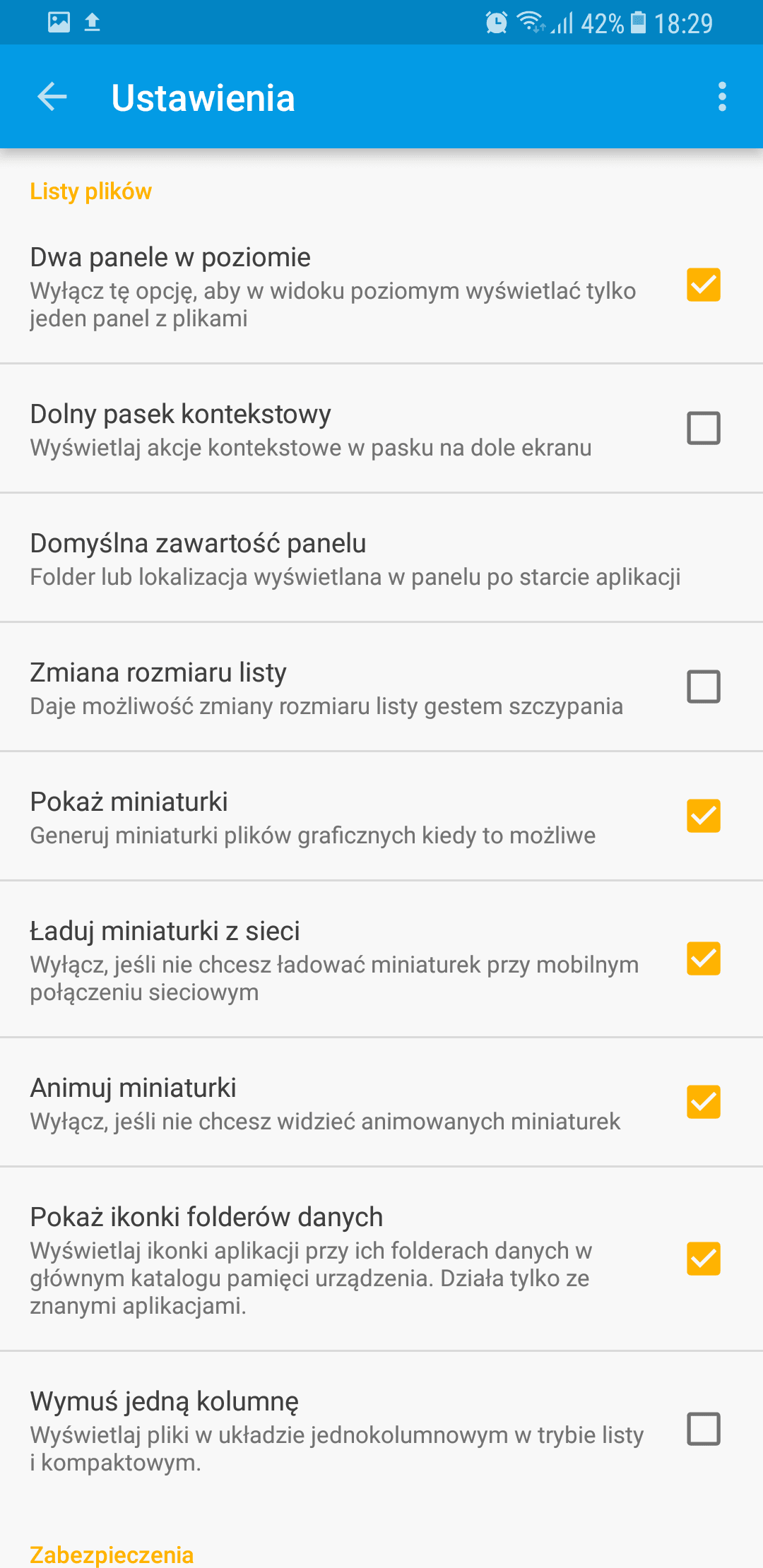The image size is (763, 1568).
Task: Check Wymuś jedną kolumnę option
Action: tap(704, 1429)
